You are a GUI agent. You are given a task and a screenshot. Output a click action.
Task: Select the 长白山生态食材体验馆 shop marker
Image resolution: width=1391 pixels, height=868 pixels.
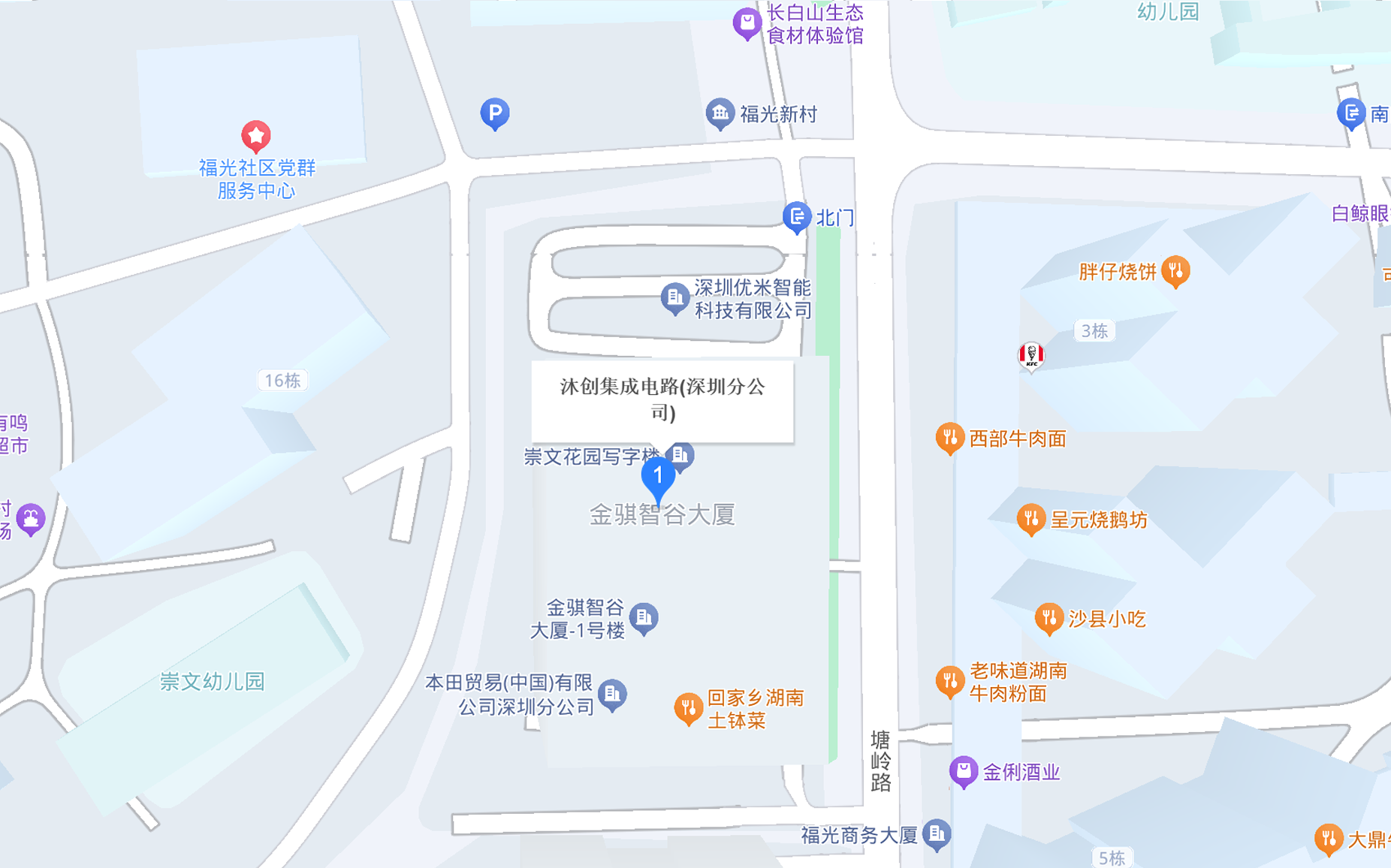747,23
